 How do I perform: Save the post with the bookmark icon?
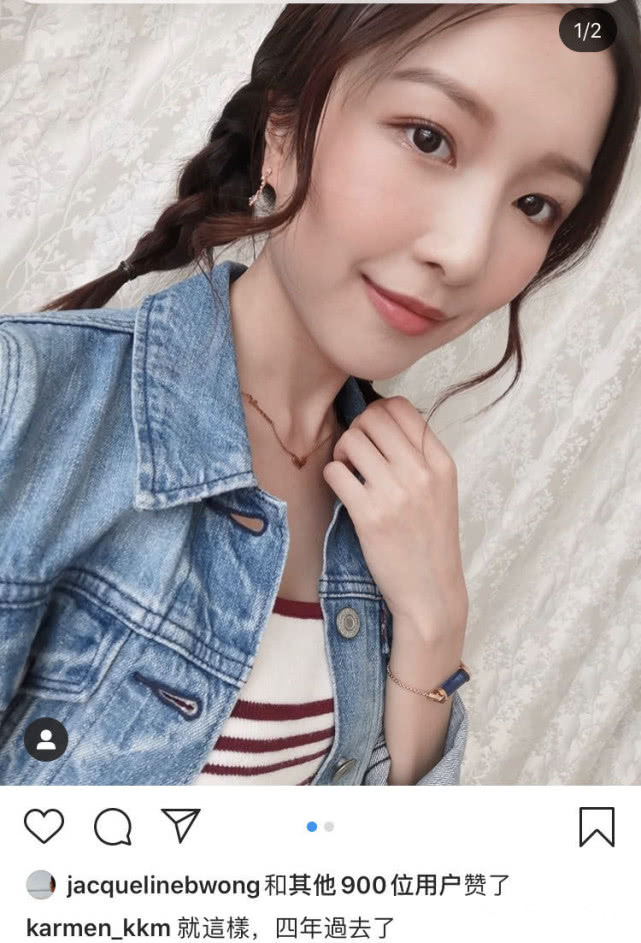(x=596, y=827)
